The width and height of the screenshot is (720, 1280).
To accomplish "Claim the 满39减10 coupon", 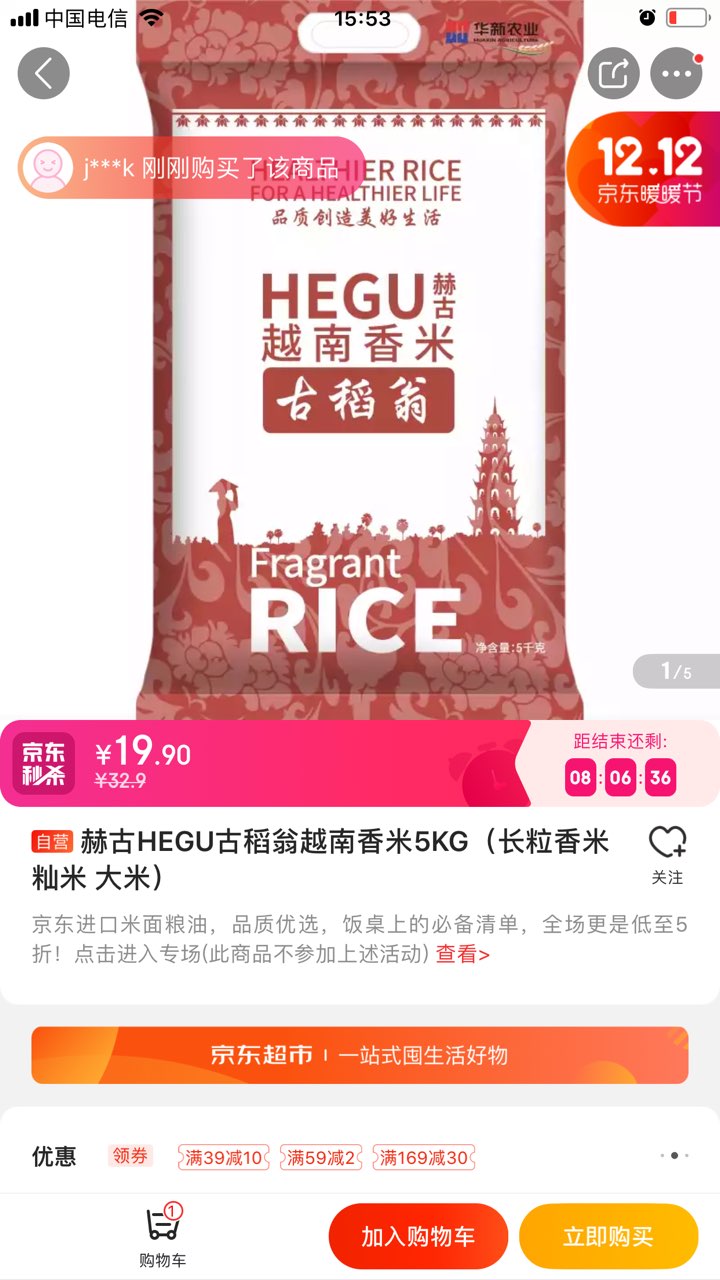I will 225,1158.
